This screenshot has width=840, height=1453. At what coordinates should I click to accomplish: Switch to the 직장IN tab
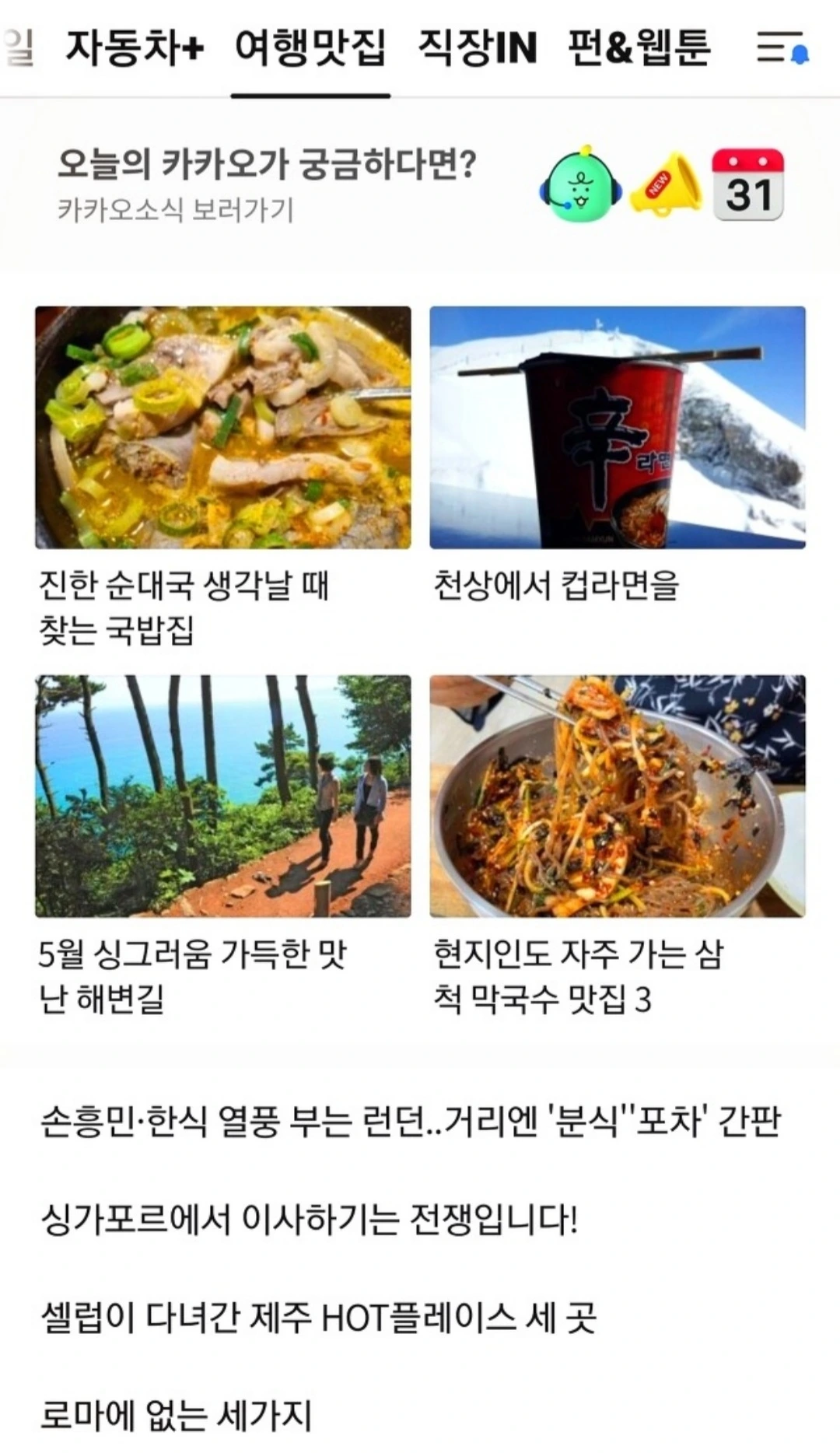pyautogui.click(x=477, y=48)
